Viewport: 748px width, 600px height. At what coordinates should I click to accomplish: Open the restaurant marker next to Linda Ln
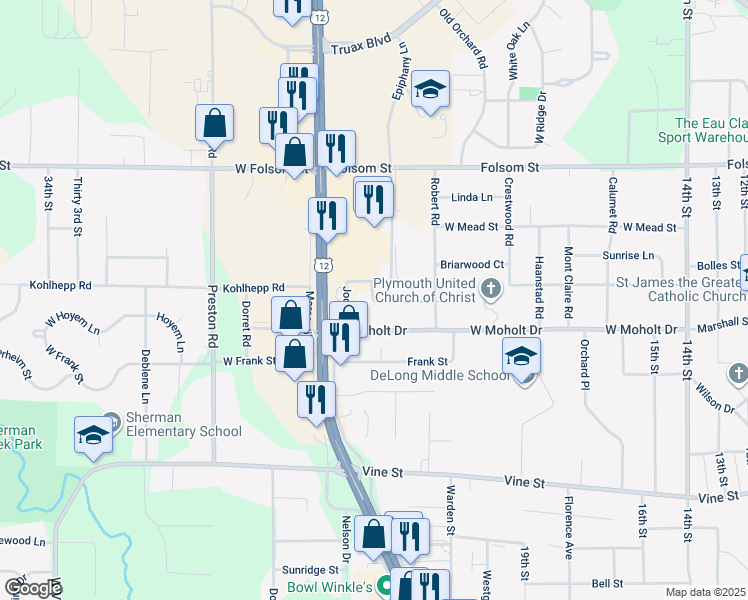tap(374, 201)
